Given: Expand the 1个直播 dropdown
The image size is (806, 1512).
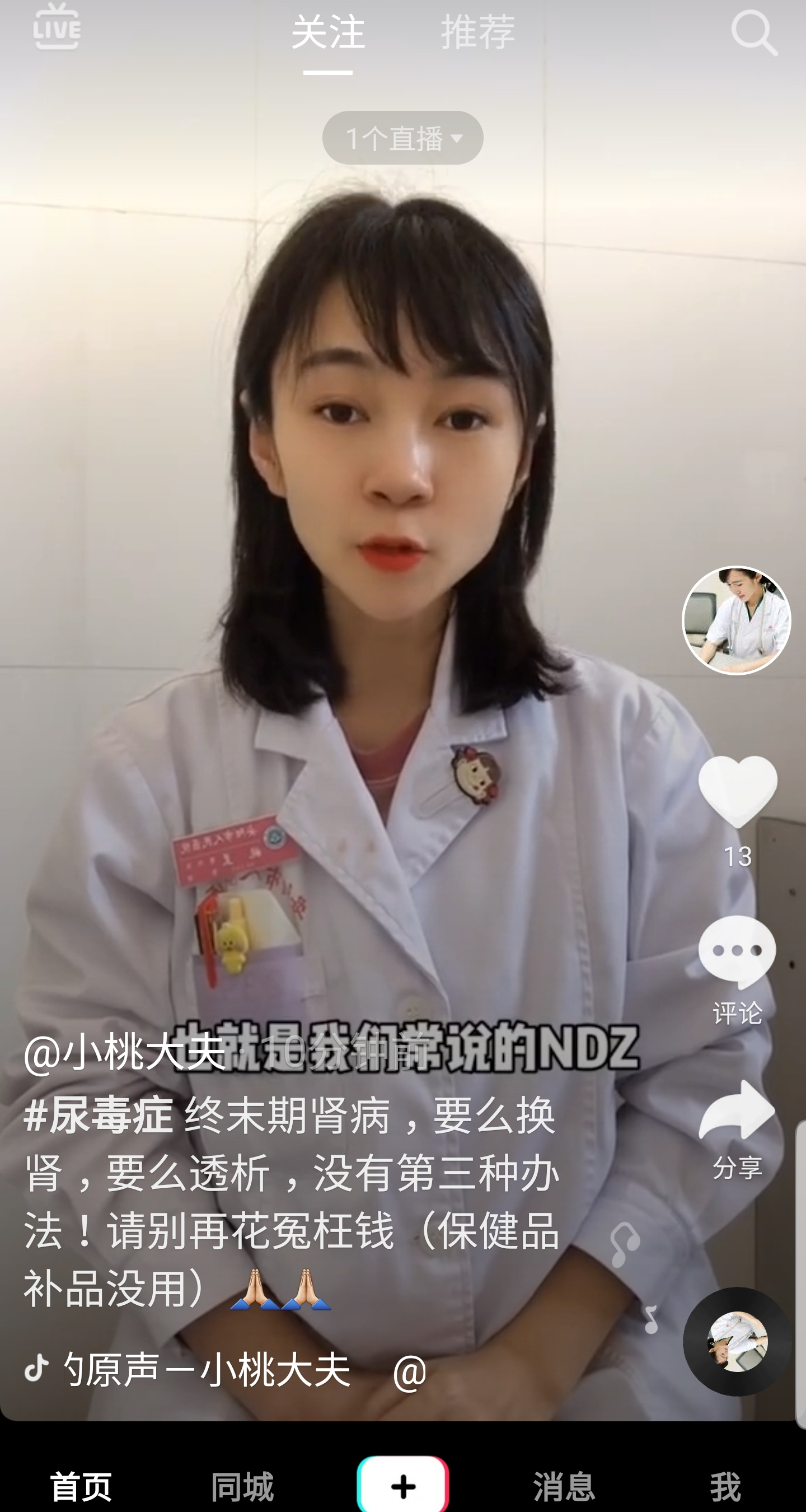Looking at the screenshot, I should 403,138.
